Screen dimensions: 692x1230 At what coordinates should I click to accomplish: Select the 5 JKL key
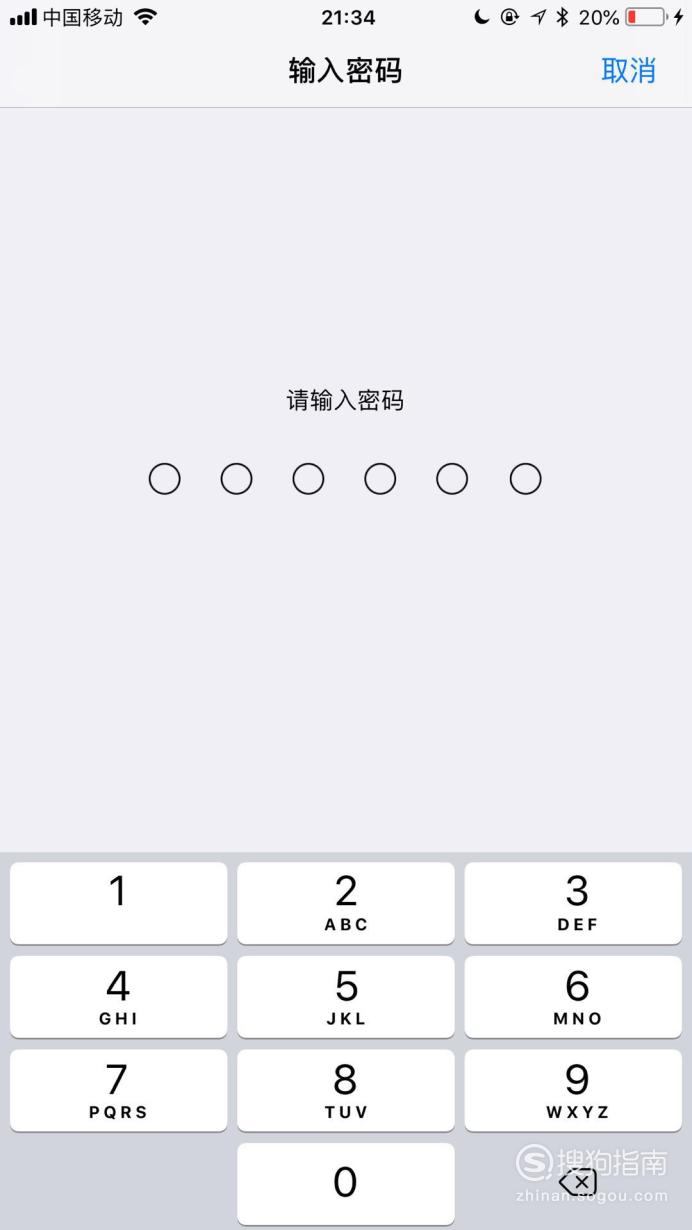pos(346,997)
